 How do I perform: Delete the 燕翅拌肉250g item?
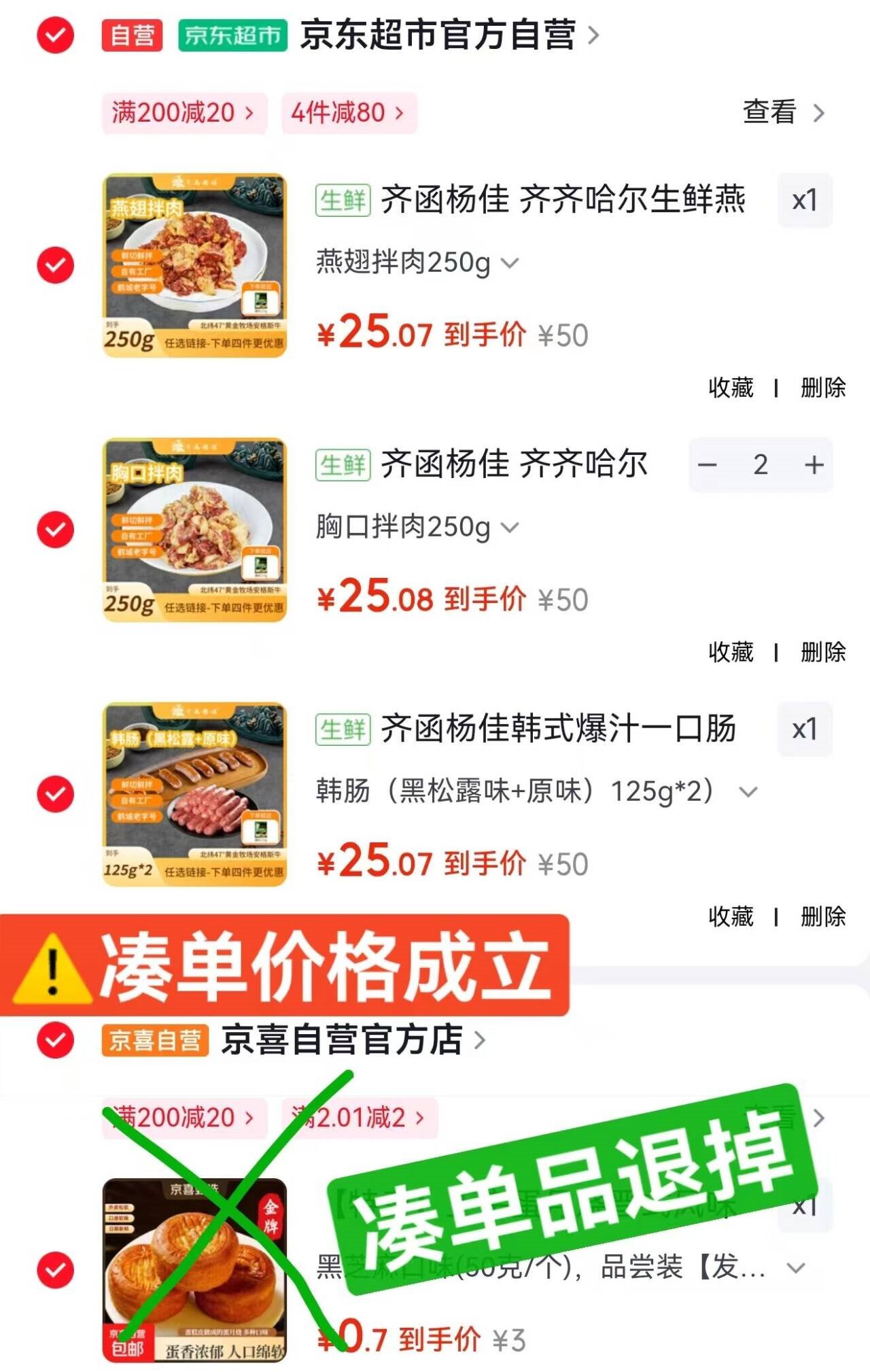822,388
